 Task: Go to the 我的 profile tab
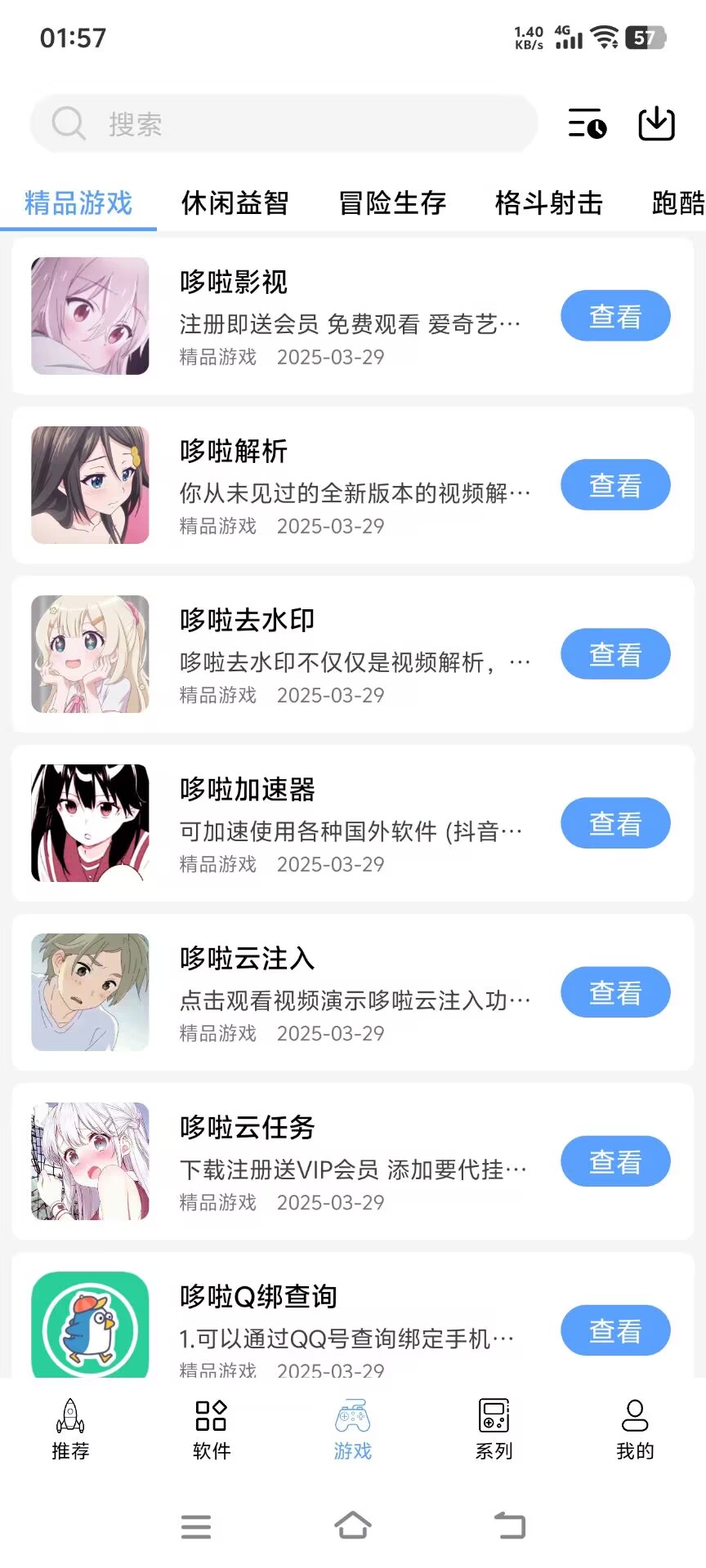(x=635, y=1429)
